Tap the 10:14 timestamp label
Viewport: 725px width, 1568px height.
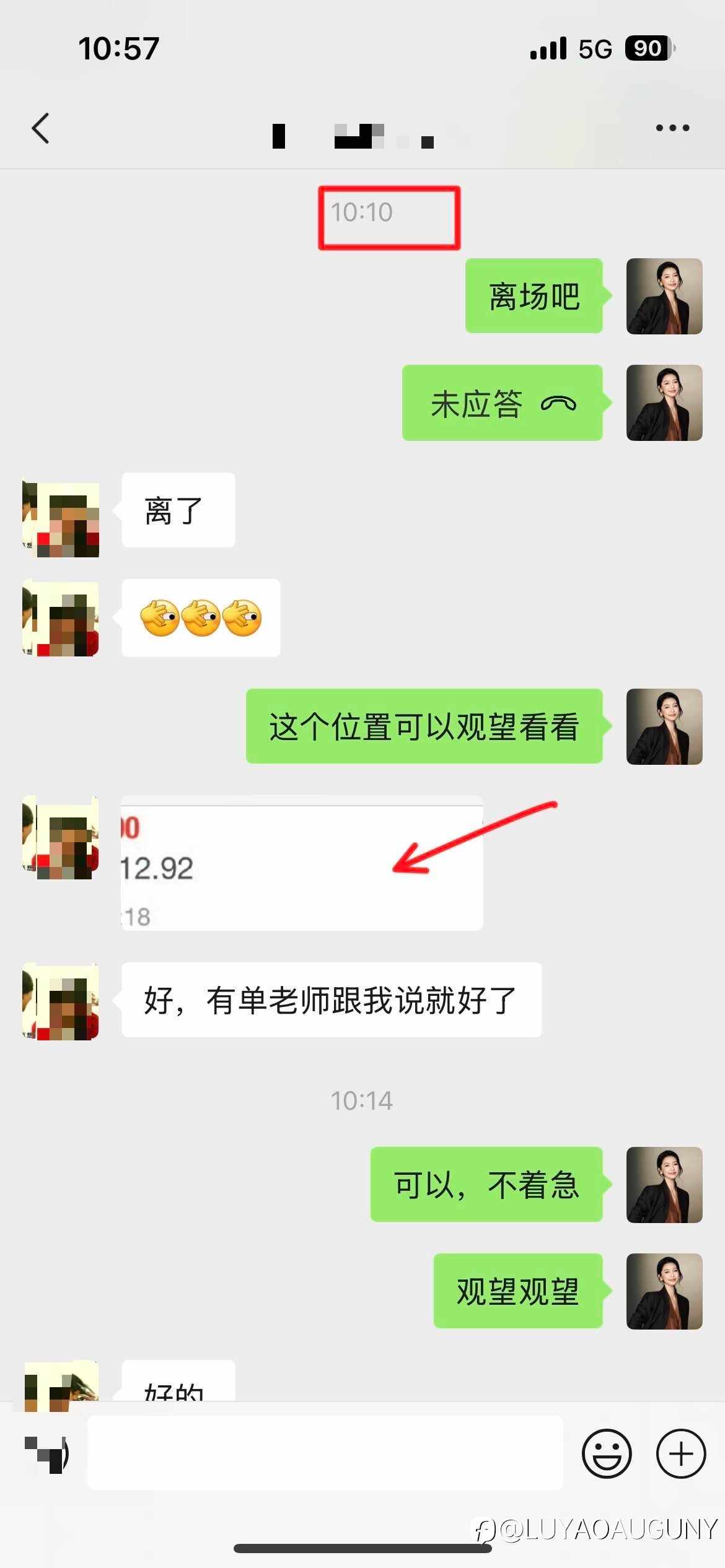[362, 1100]
